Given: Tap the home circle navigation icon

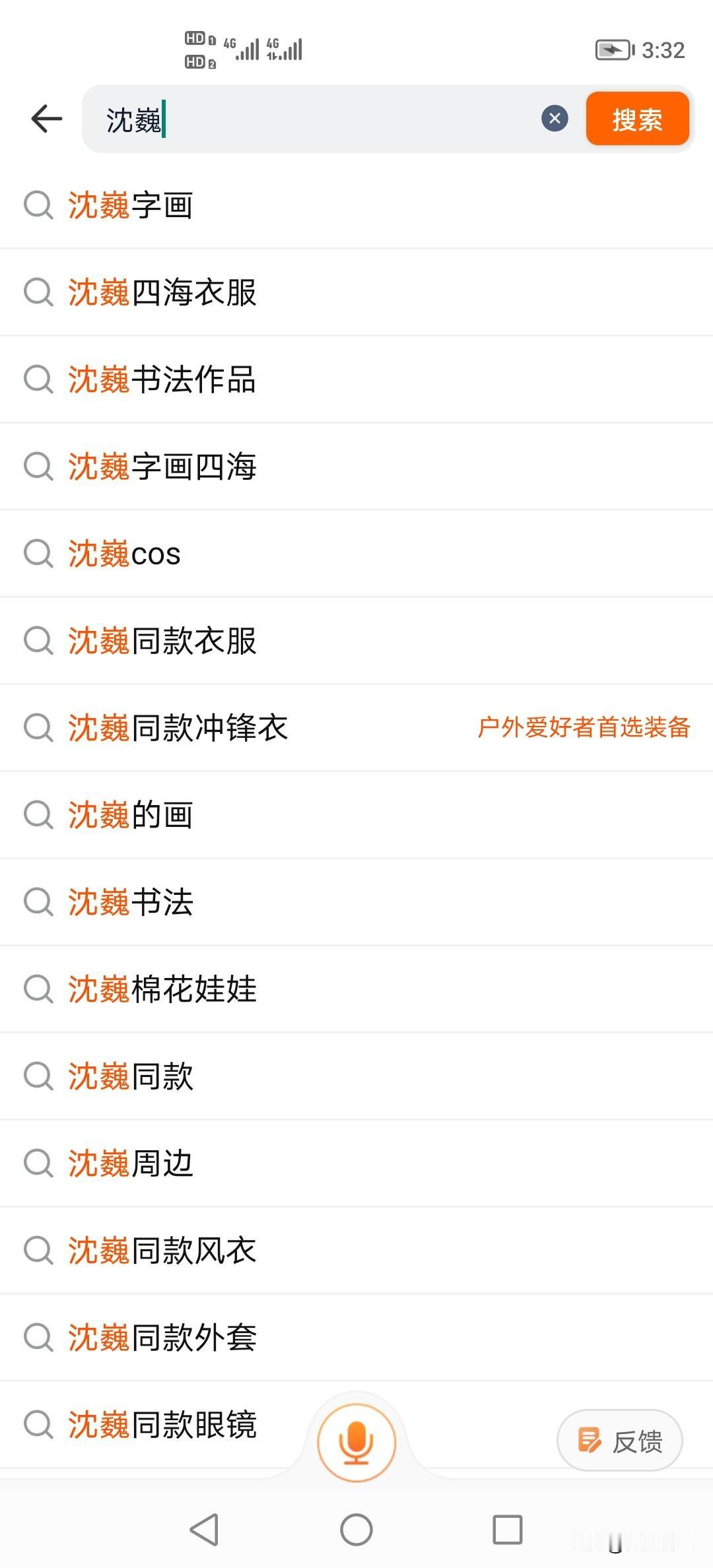Looking at the screenshot, I should (356, 1530).
